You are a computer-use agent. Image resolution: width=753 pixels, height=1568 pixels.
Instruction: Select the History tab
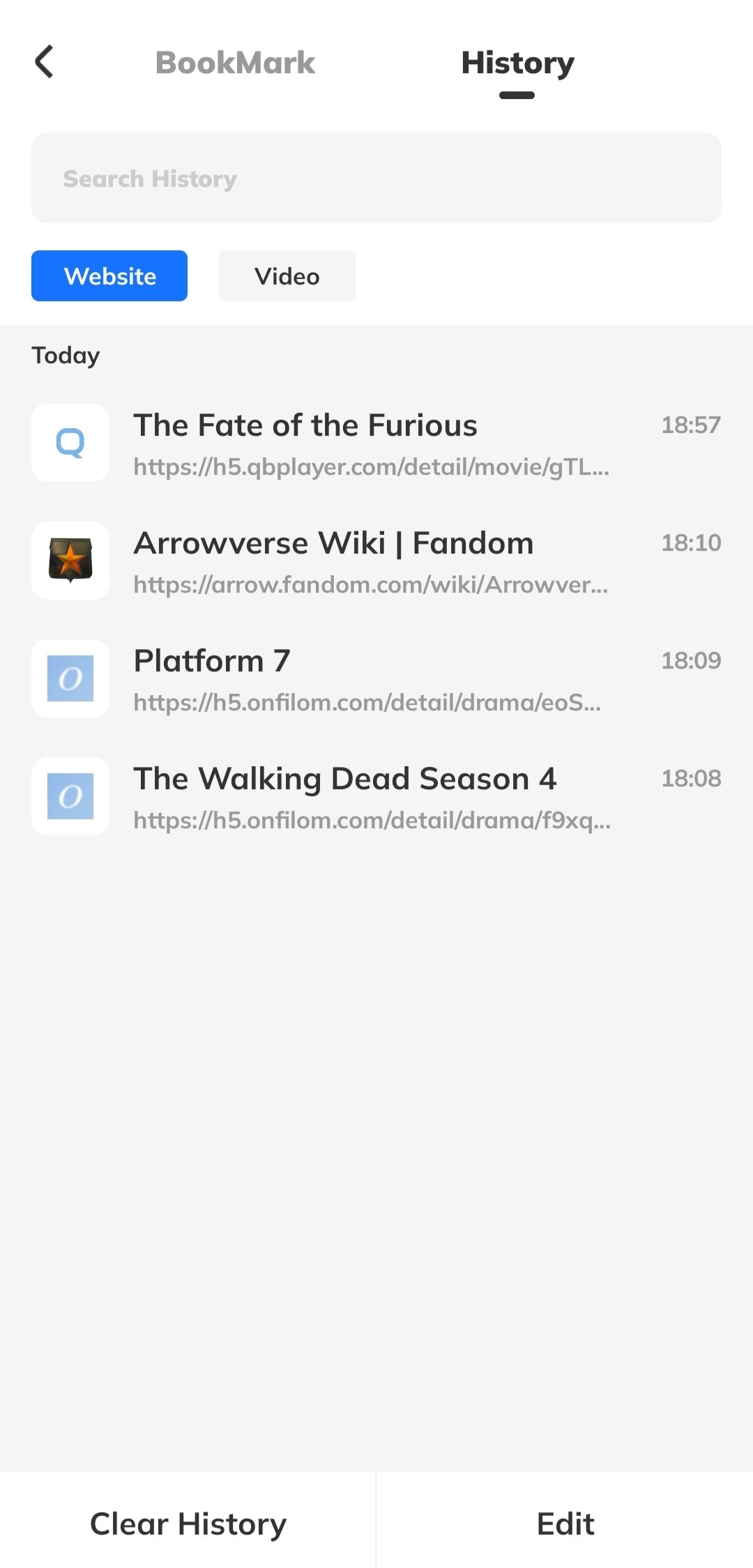click(x=517, y=63)
